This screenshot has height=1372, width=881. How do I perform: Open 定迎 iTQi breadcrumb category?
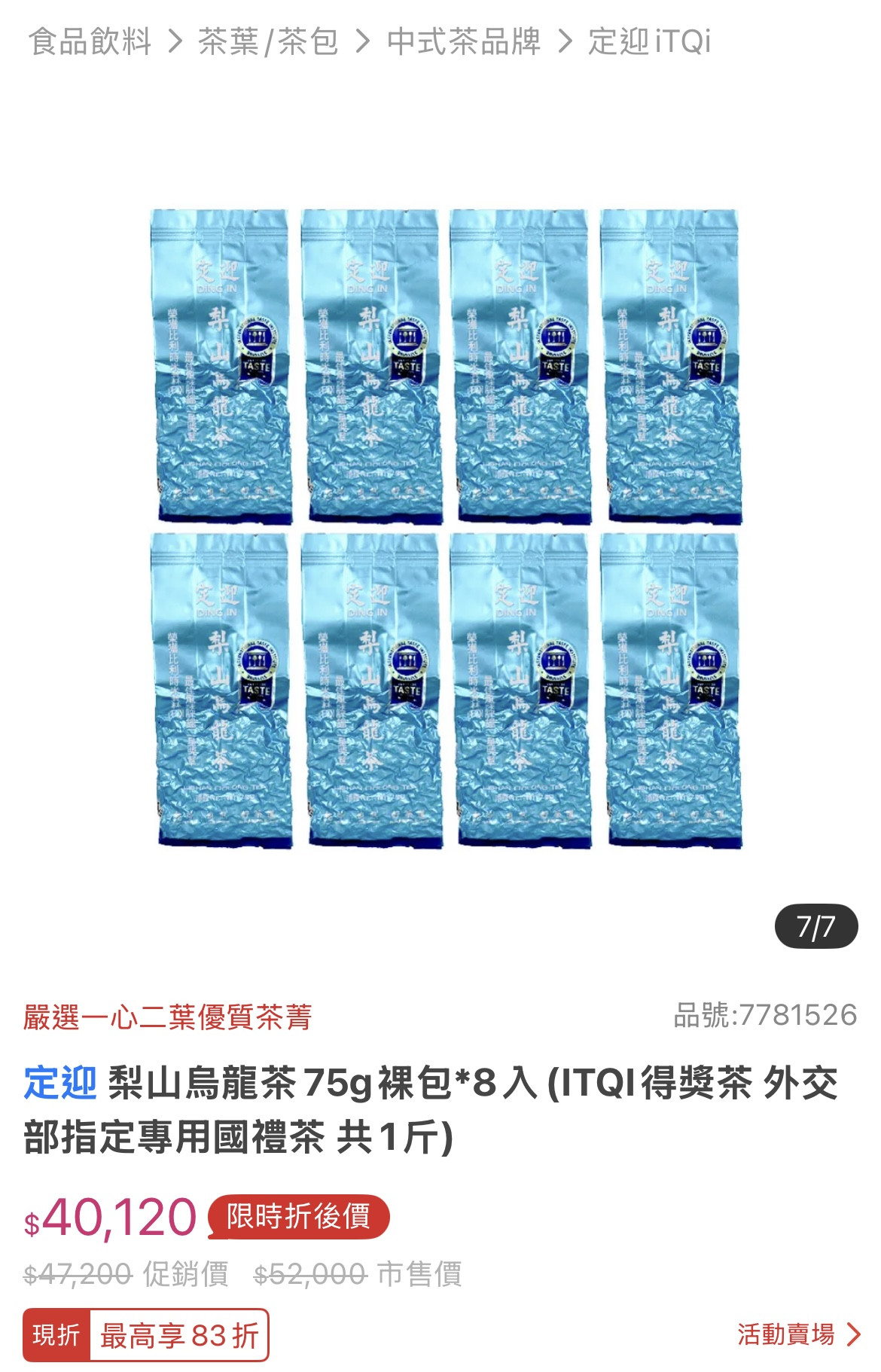(649, 41)
